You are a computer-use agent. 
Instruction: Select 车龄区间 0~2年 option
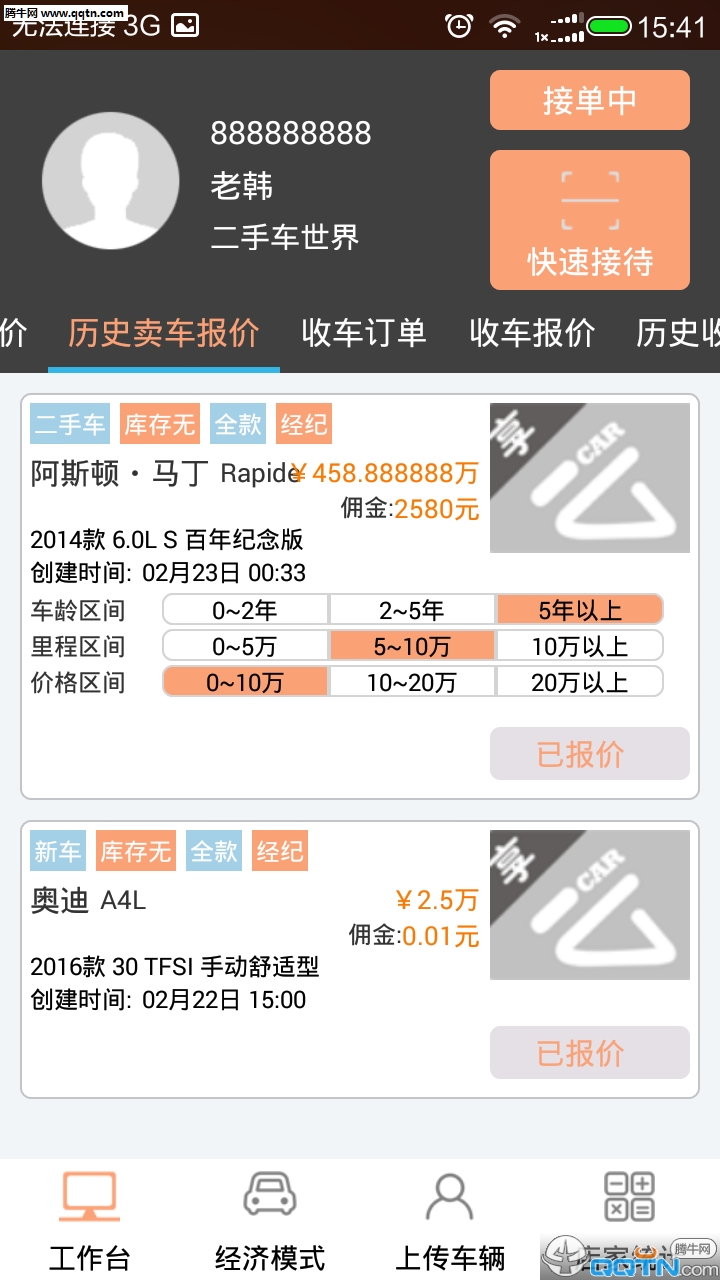coord(245,610)
